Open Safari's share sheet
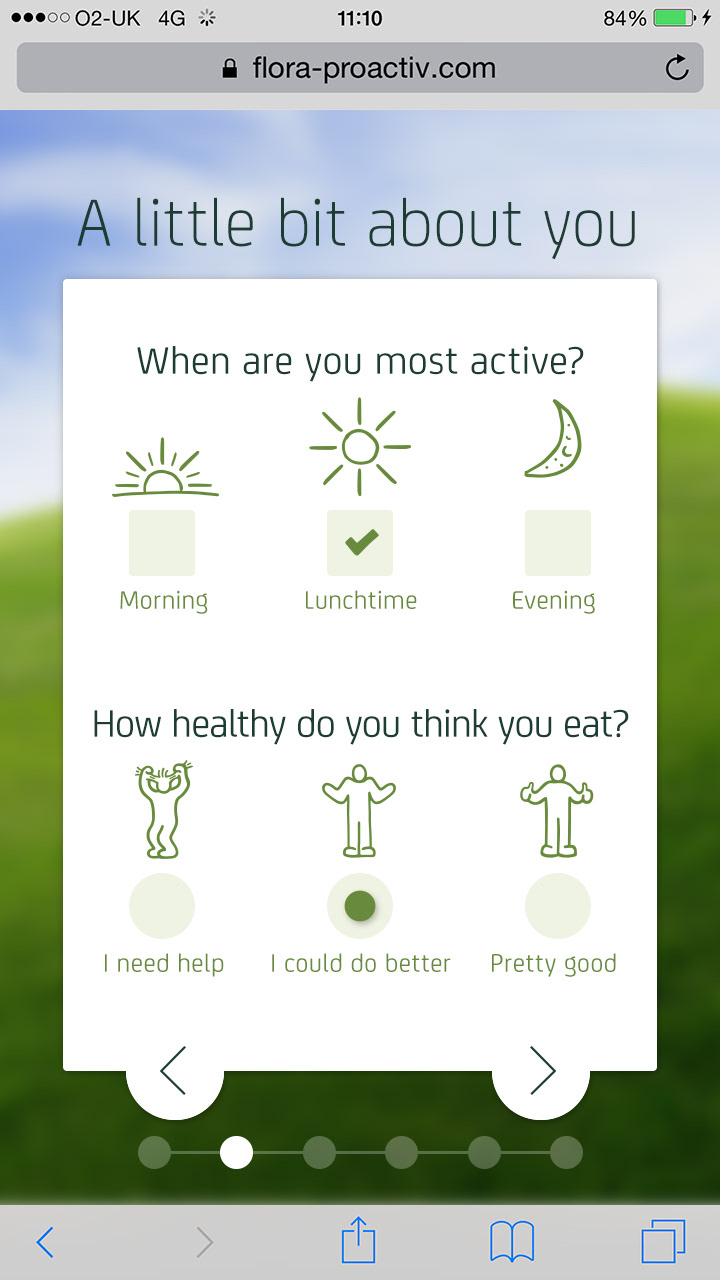 click(x=358, y=1242)
